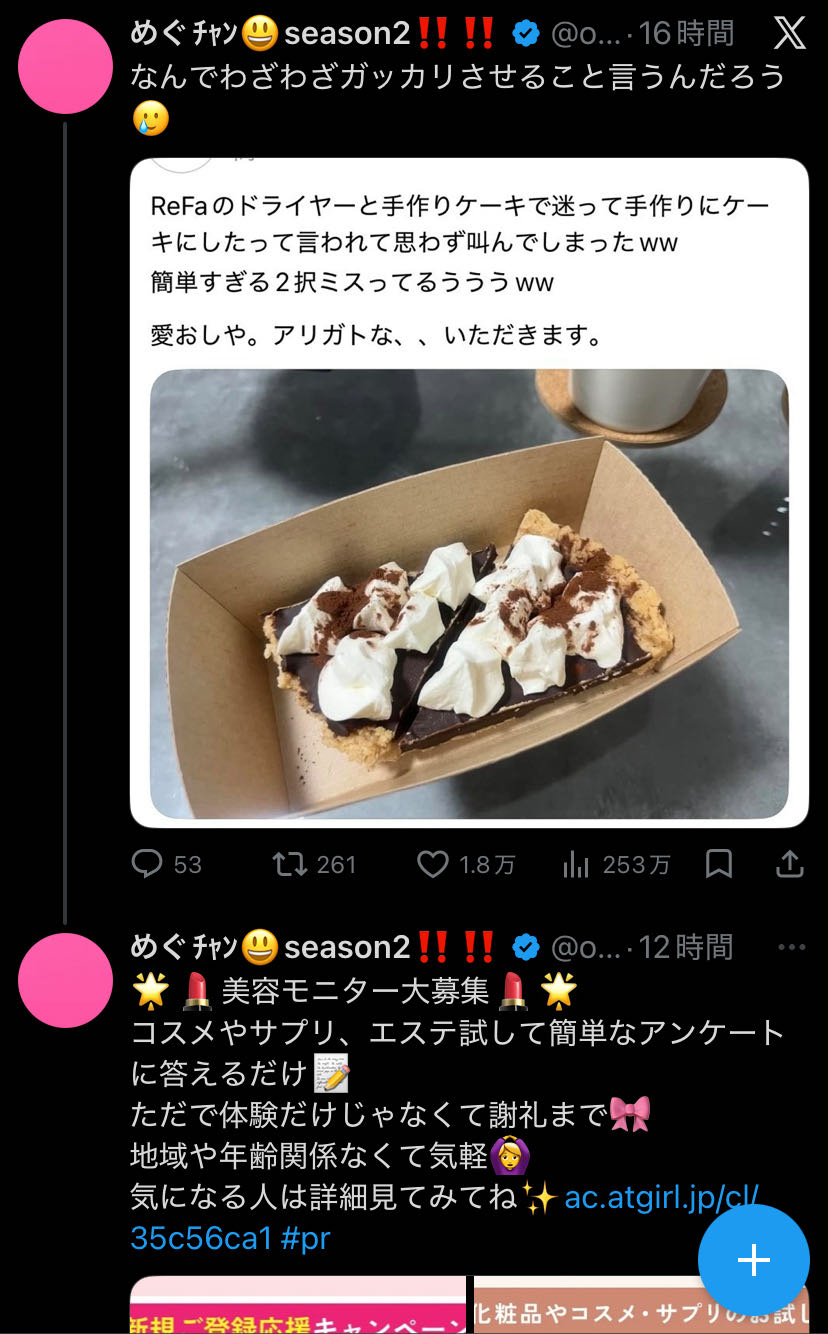This screenshot has height=1334, width=828.
Task: Open the 新規ご登録応援キャンペーン image
Action: 297,1306
